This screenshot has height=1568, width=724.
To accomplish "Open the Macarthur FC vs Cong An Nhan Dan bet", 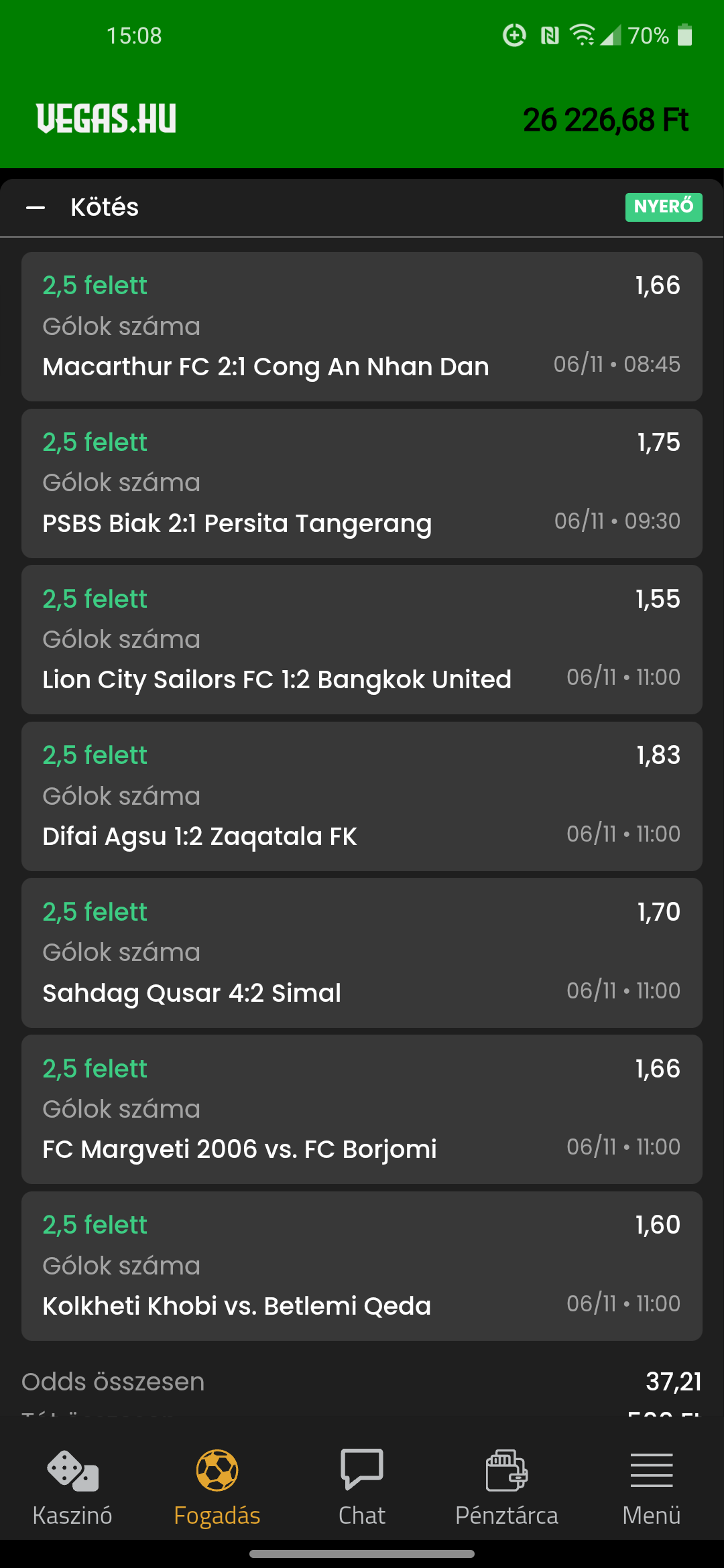I will [362, 327].
